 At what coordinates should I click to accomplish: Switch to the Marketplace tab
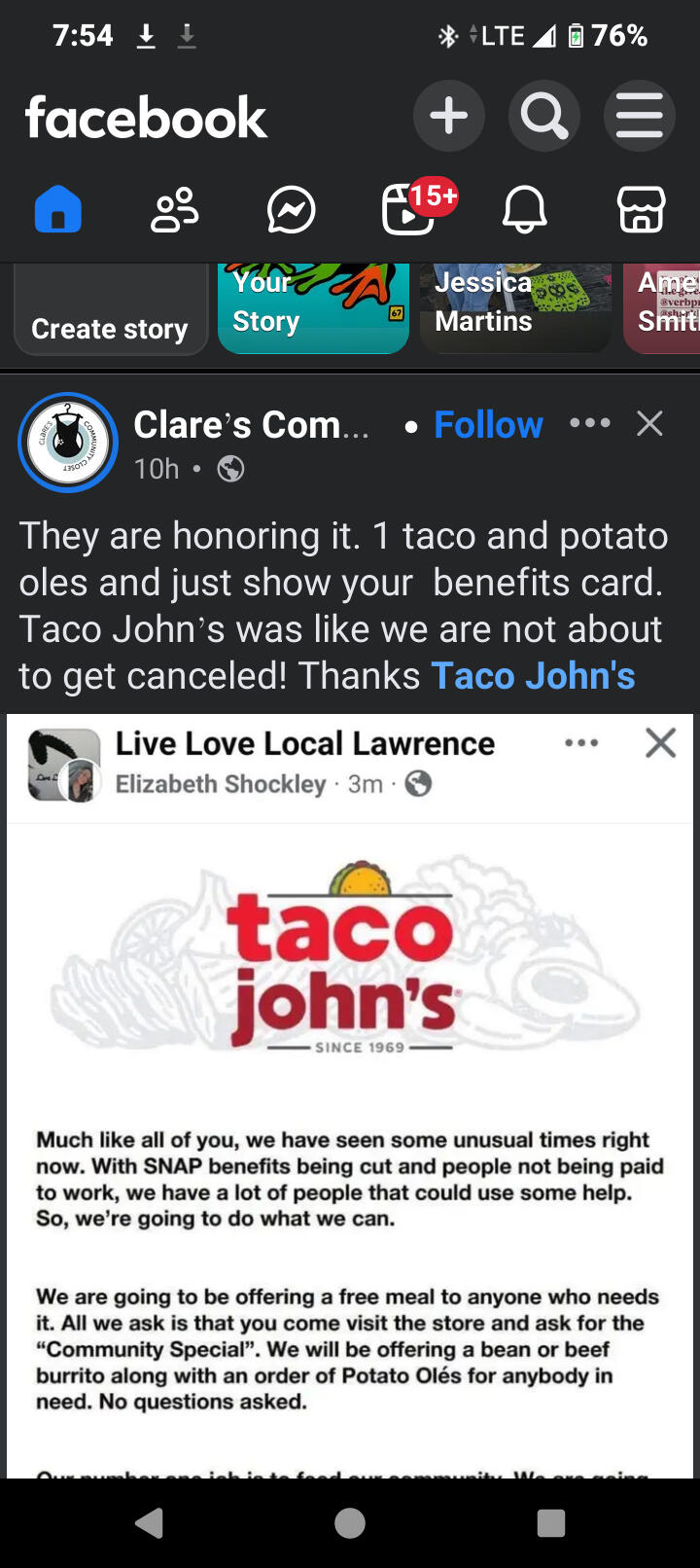pos(642,210)
